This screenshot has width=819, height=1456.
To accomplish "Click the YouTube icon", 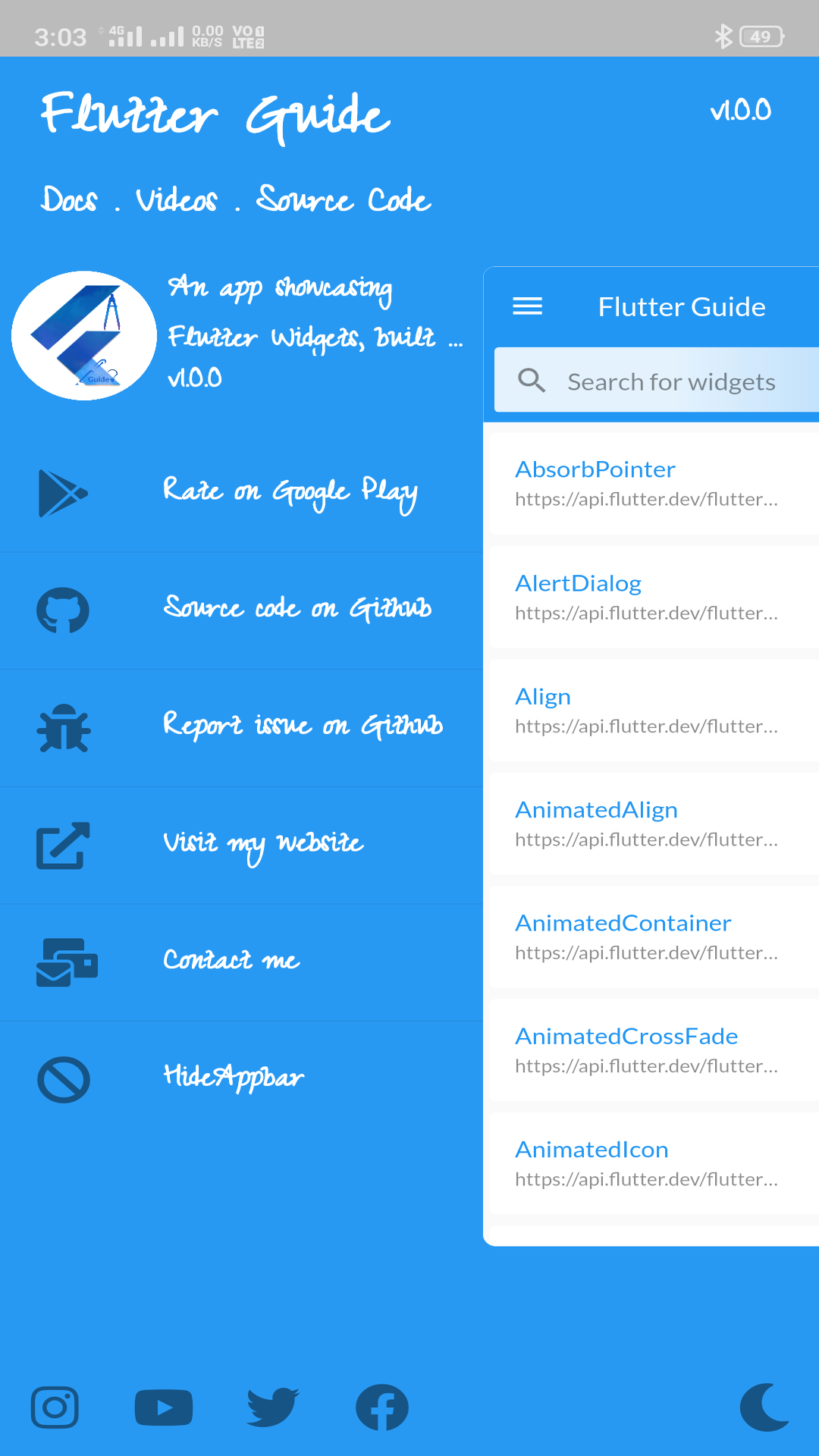I will 163,1407.
